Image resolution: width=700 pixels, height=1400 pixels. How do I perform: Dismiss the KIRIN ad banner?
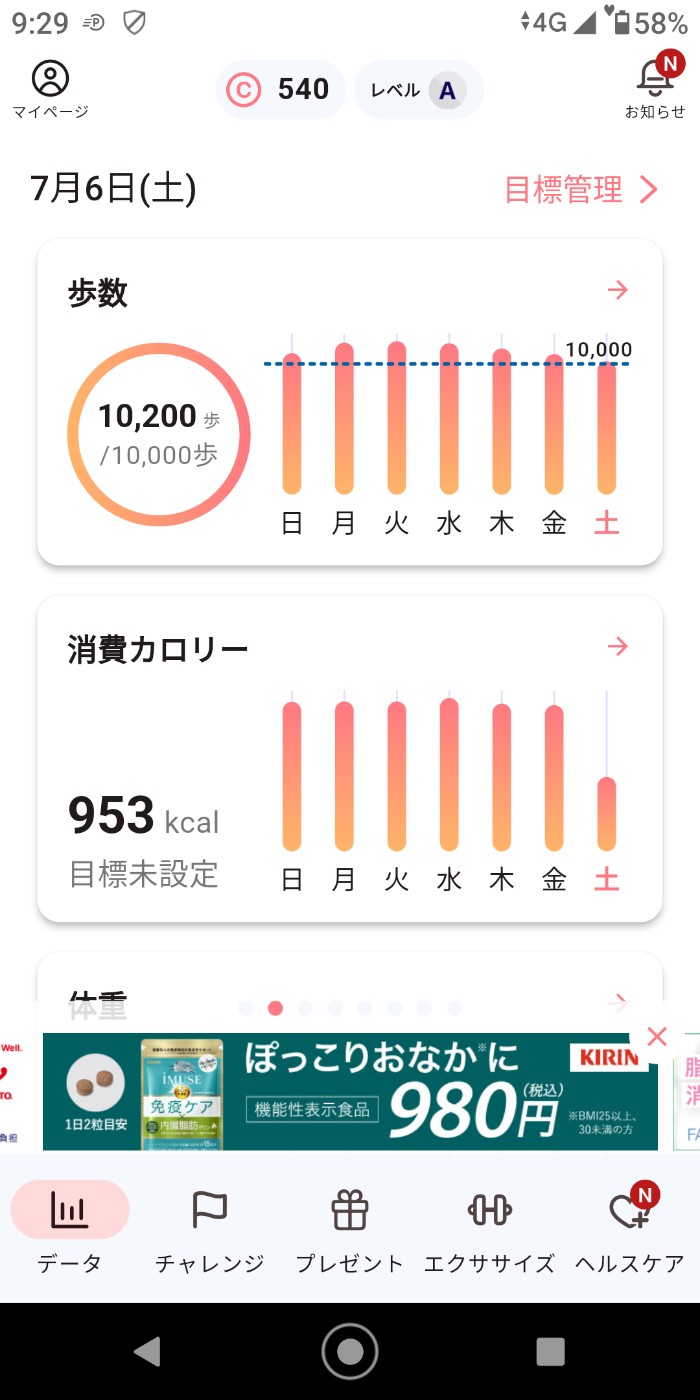point(657,1037)
